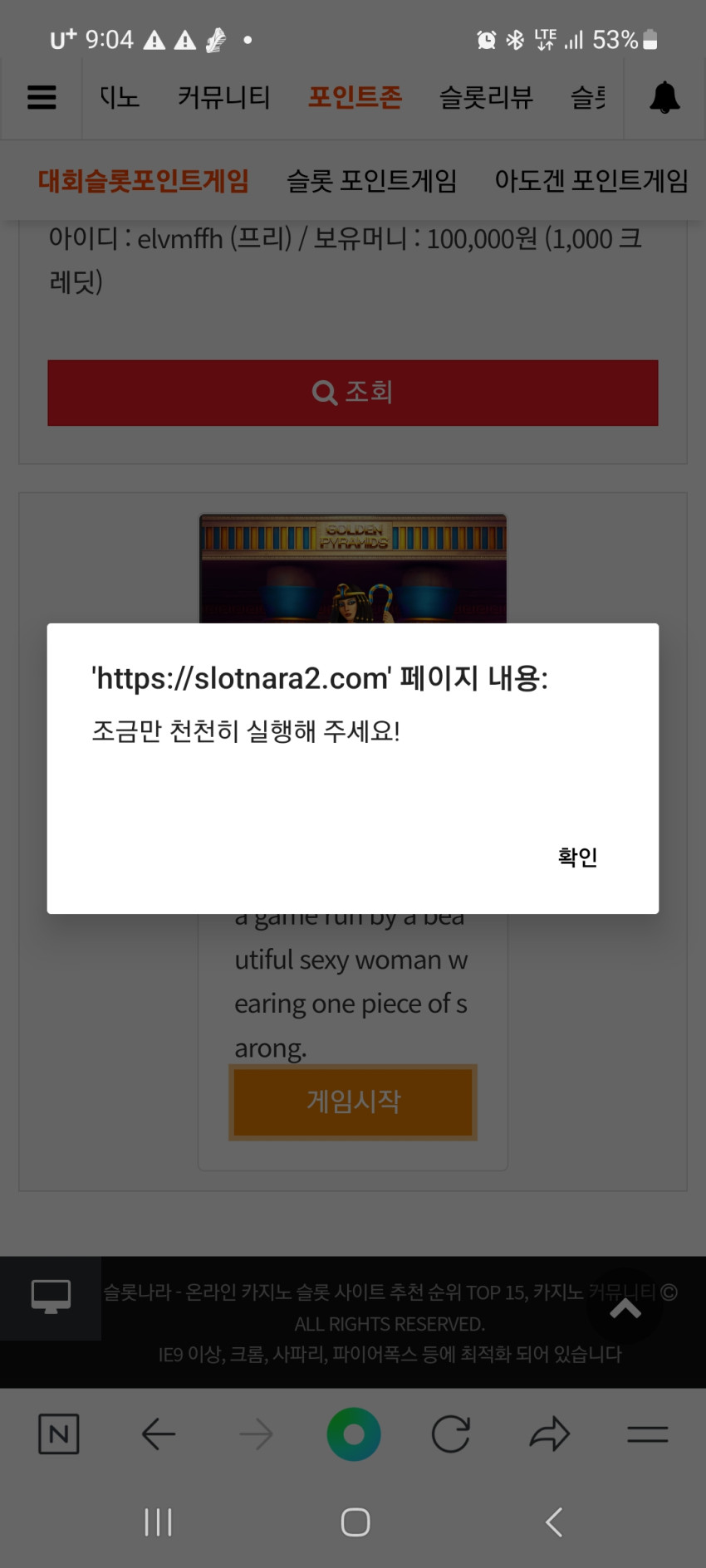Switch to the 커뮤니티 tab

pos(223,98)
